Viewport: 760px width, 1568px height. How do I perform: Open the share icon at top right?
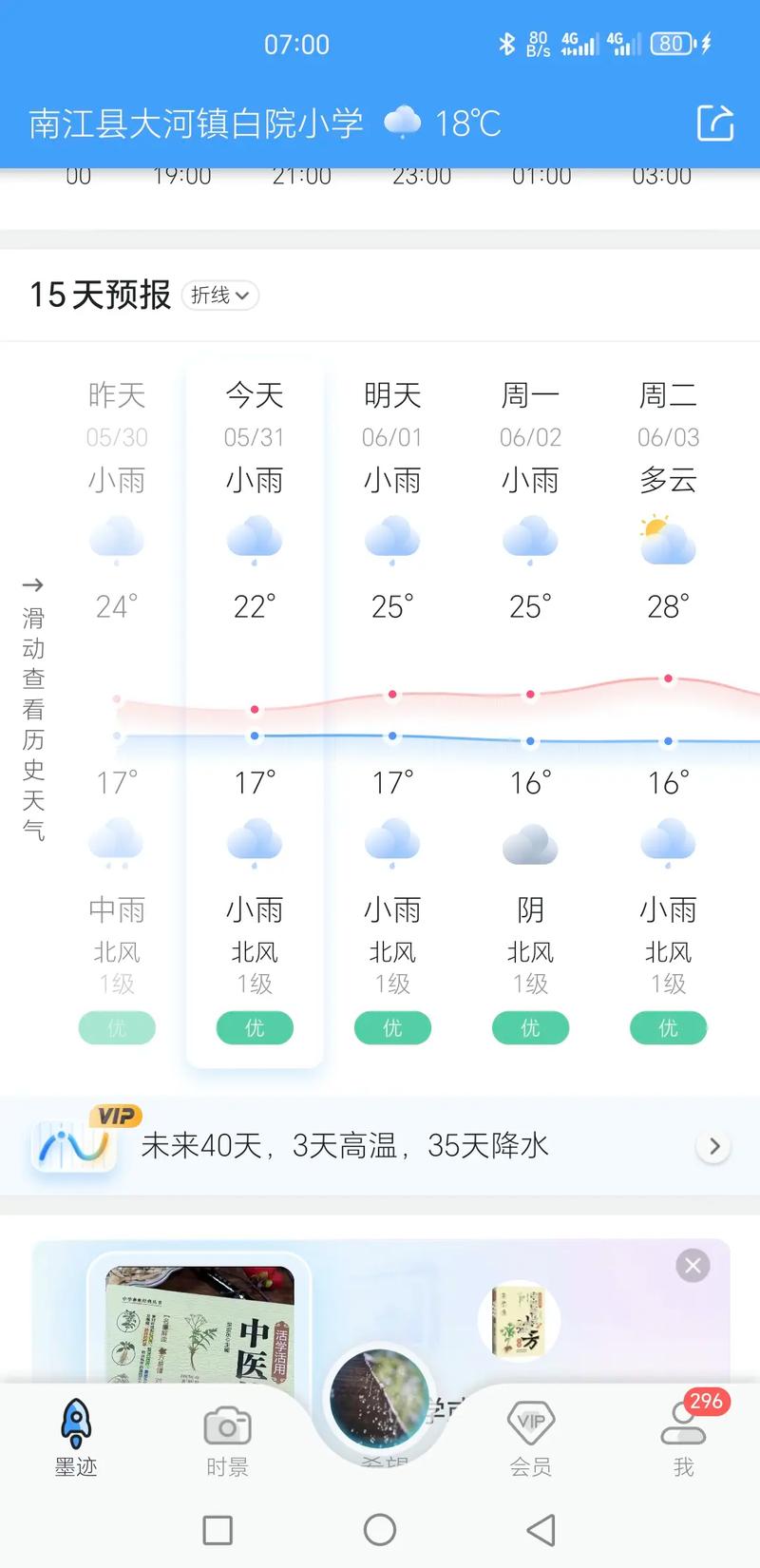click(715, 124)
